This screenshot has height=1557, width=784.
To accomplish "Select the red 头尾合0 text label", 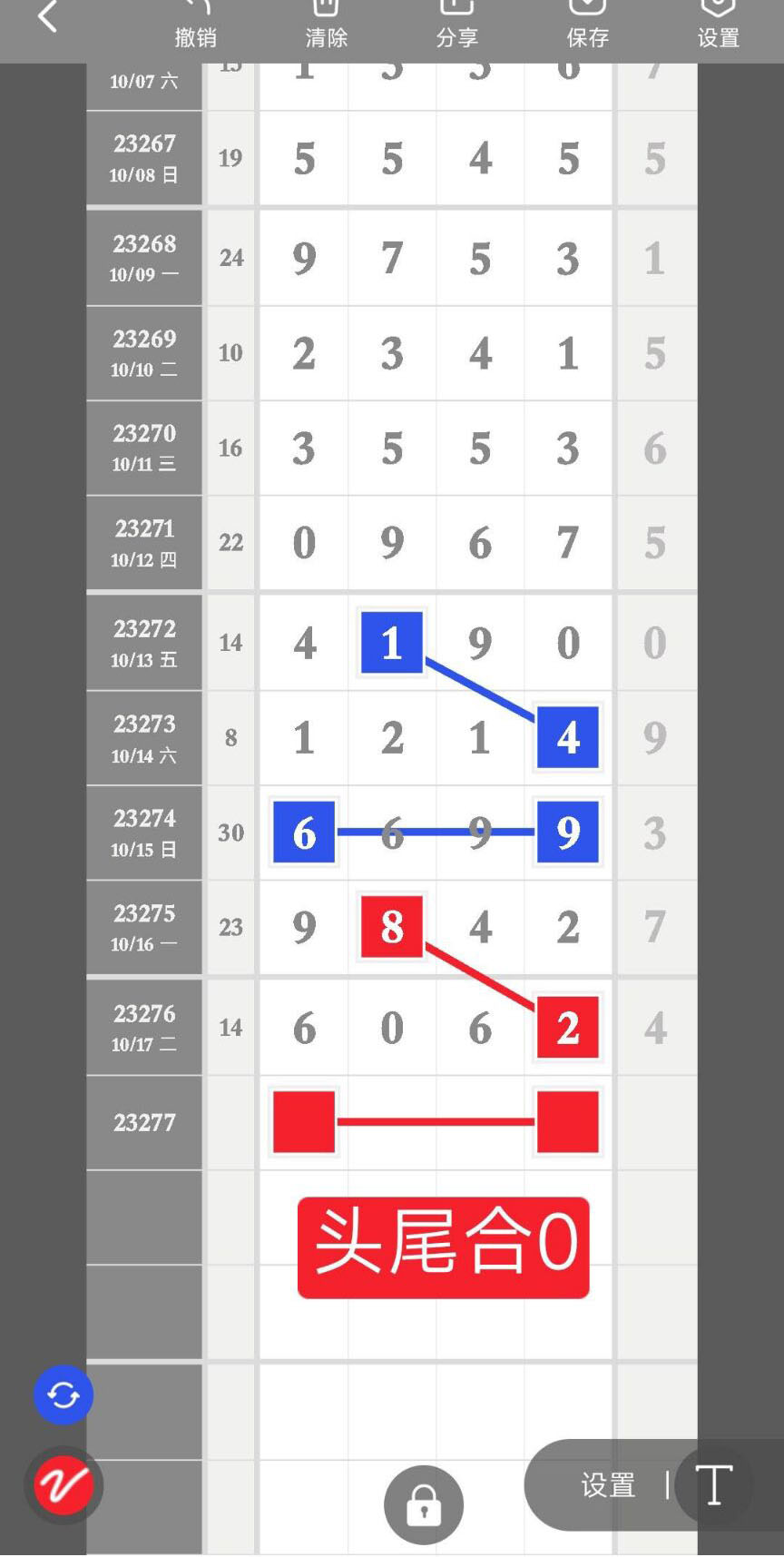I will pyautogui.click(x=444, y=1247).
